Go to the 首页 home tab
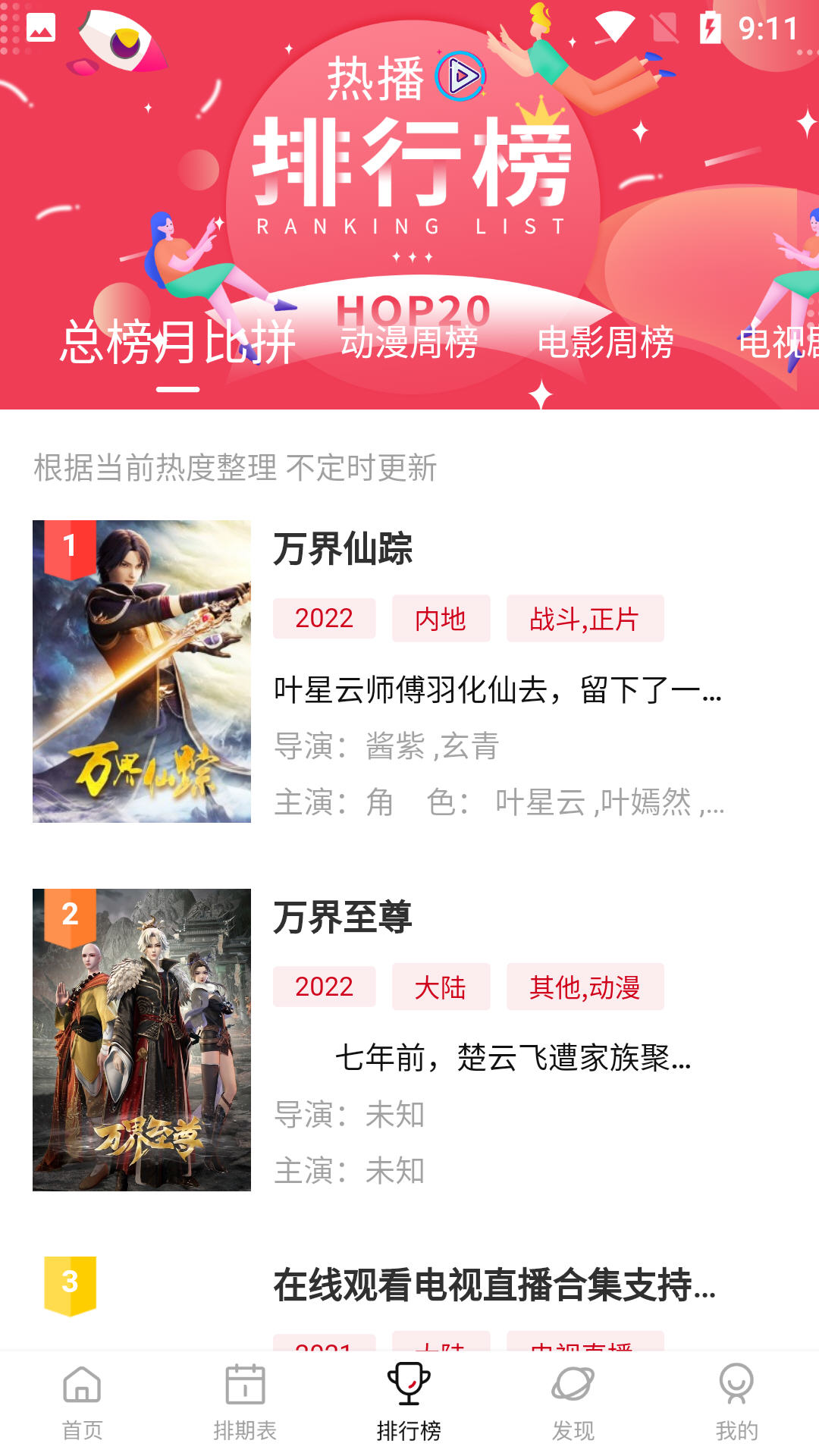The width and height of the screenshot is (819, 1456). (x=82, y=1401)
